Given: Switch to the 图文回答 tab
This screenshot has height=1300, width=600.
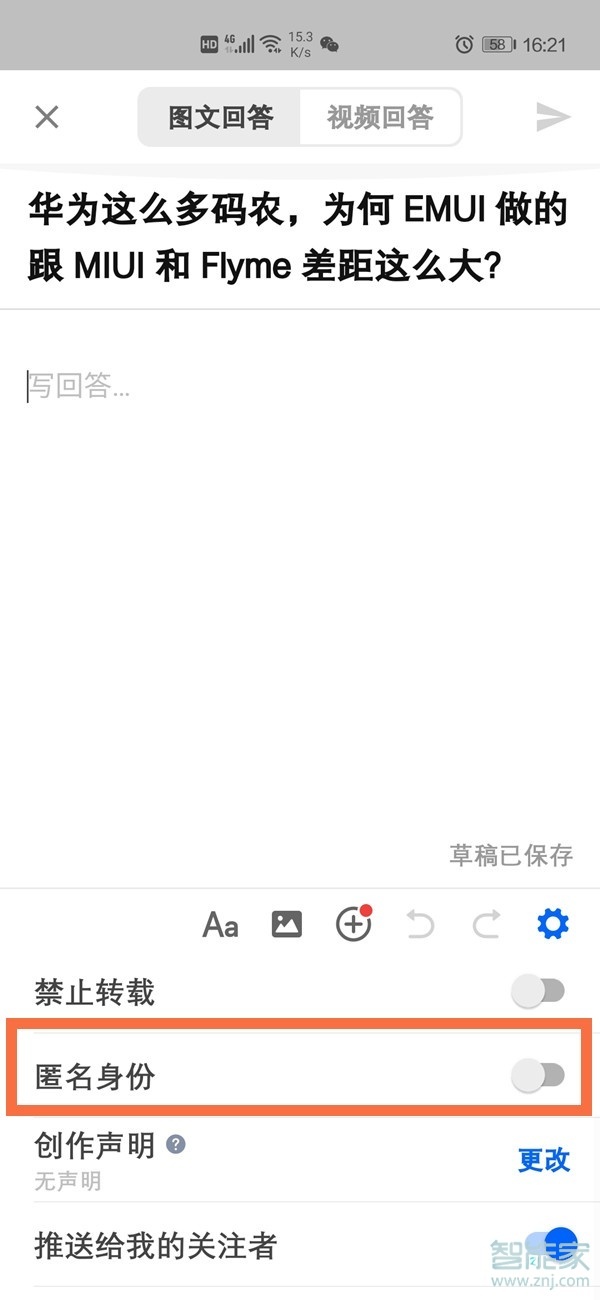Looking at the screenshot, I should tap(221, 117).
